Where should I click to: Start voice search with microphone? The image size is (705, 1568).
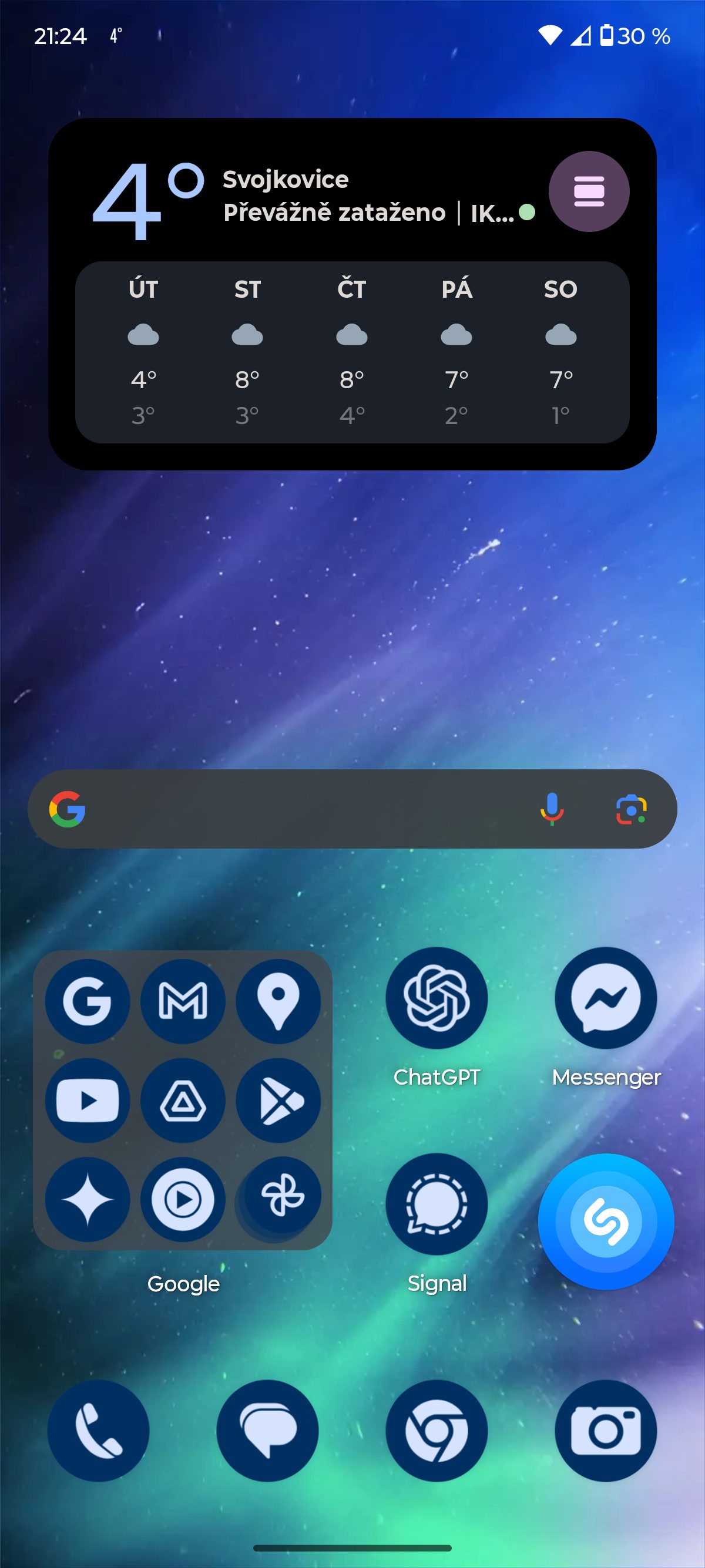552,809
